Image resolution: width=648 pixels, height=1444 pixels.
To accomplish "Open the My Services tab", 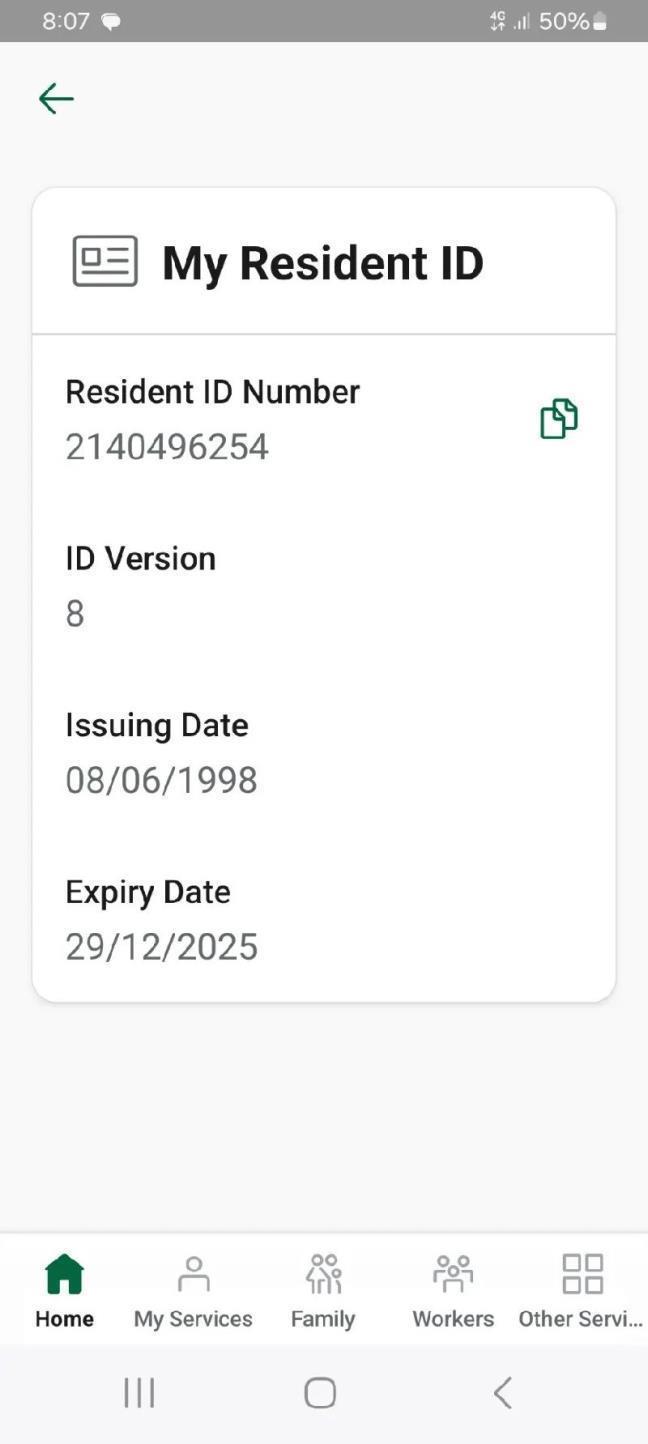I will [193, 1290].
